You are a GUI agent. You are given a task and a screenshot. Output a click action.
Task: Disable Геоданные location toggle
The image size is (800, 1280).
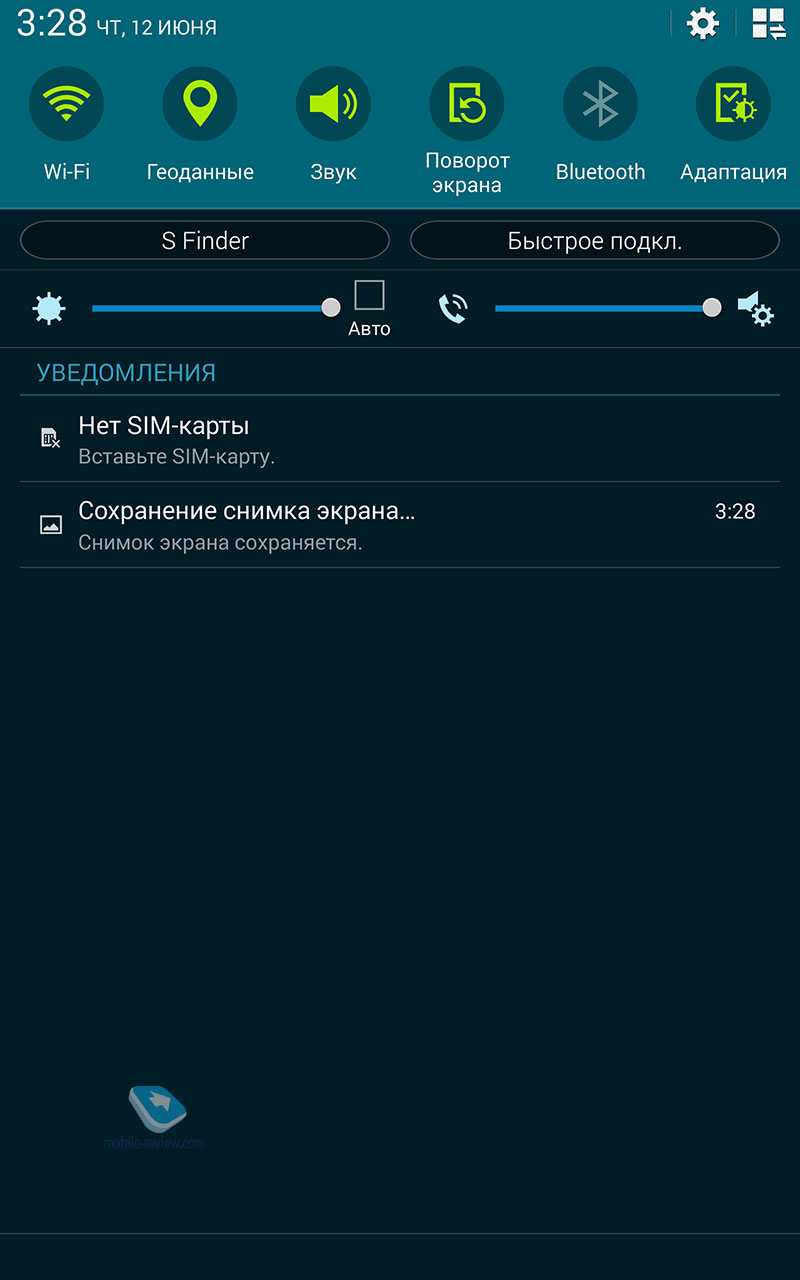click(x=200, y=104)
